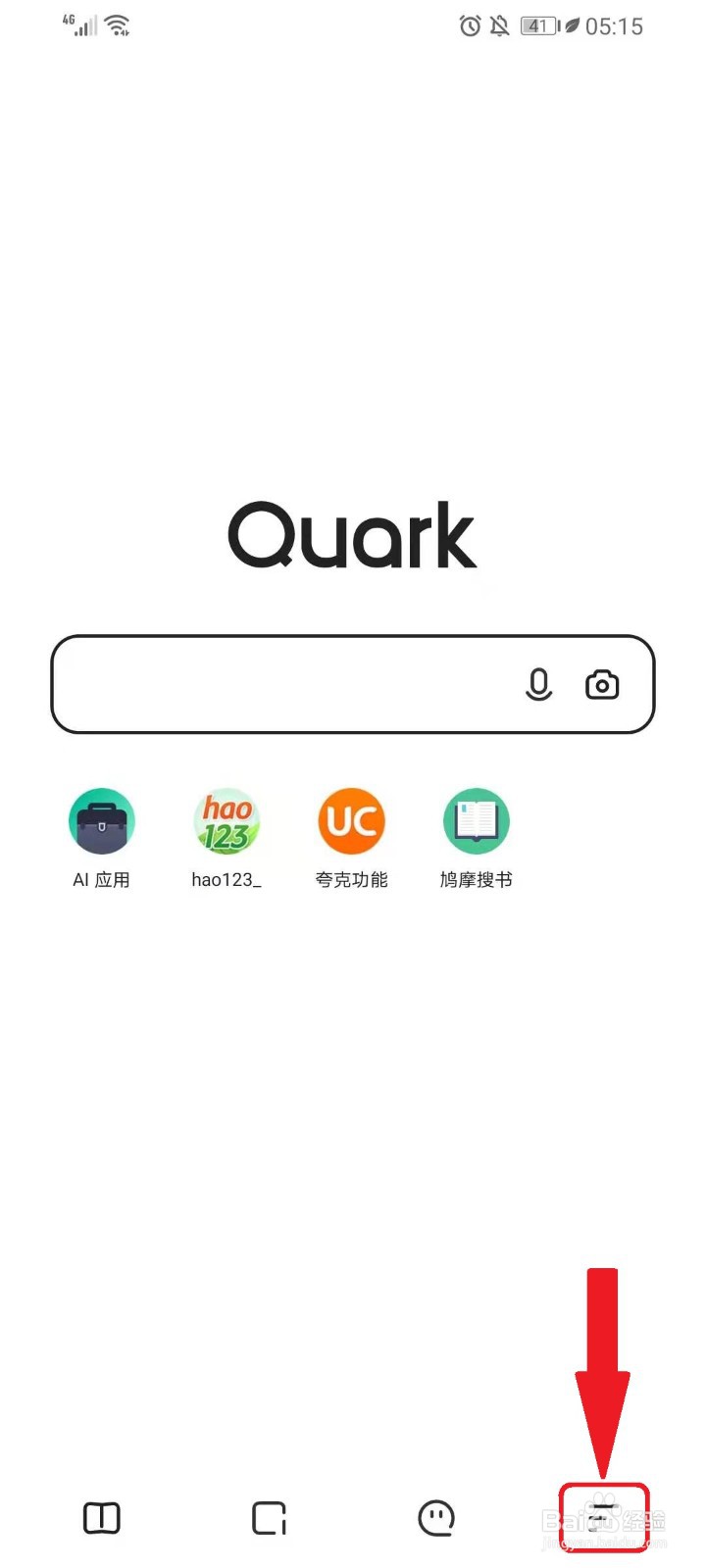
Task: Open the 鸠摩搜书 book search shortcut
Action: pyautogui.click(x=476, y=821)
